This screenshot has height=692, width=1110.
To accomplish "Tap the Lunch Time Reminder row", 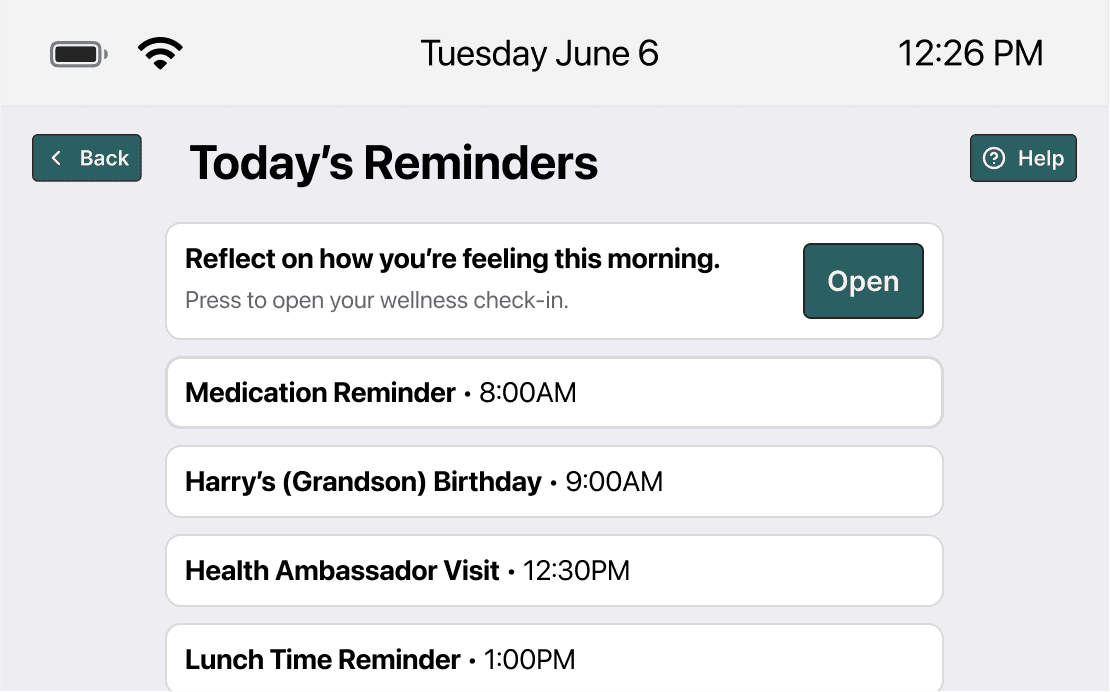I will pyautogui.click(x=554, y=658).
